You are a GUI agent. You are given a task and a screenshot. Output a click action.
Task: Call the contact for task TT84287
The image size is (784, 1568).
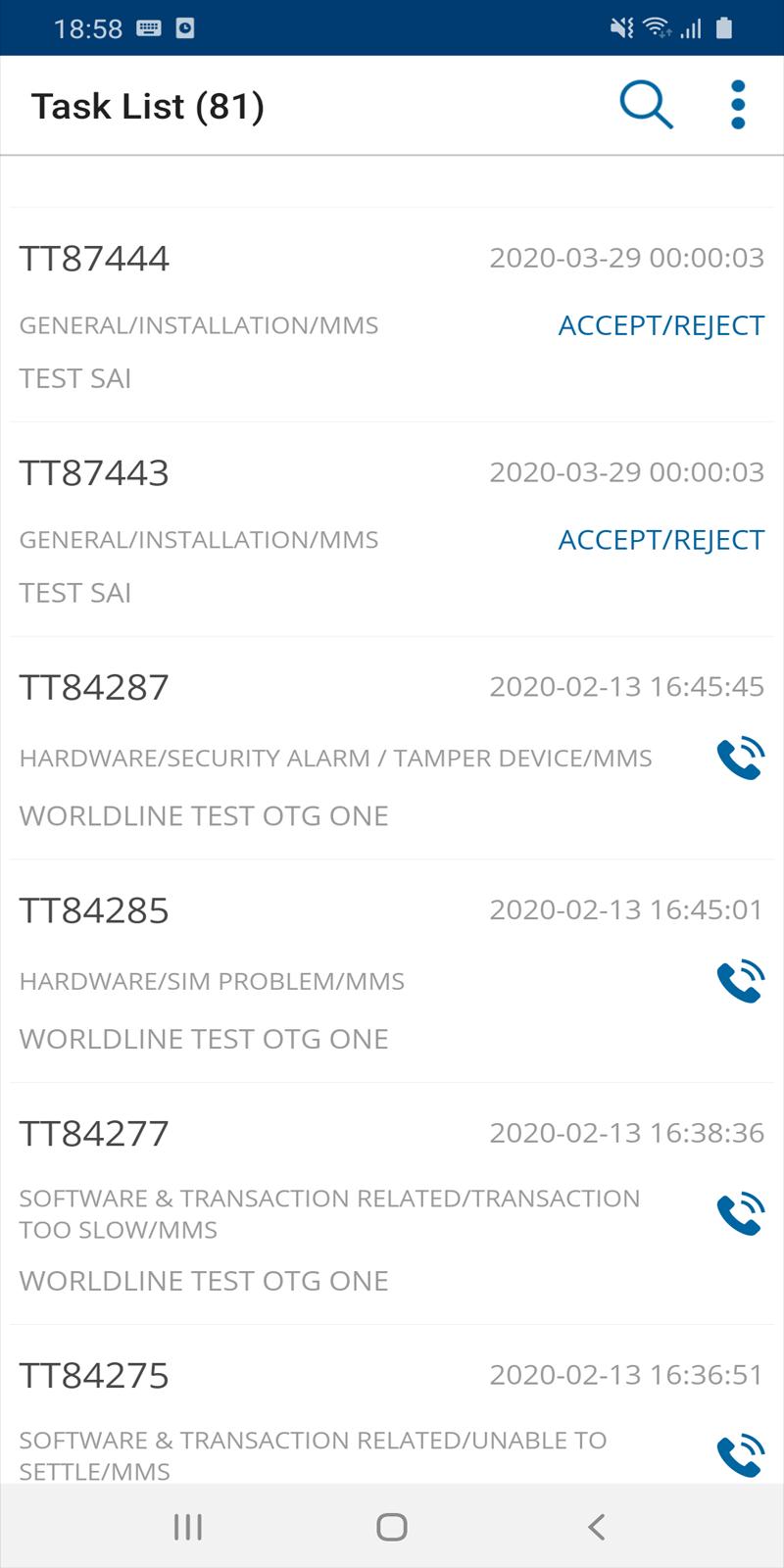pos(740,758)
